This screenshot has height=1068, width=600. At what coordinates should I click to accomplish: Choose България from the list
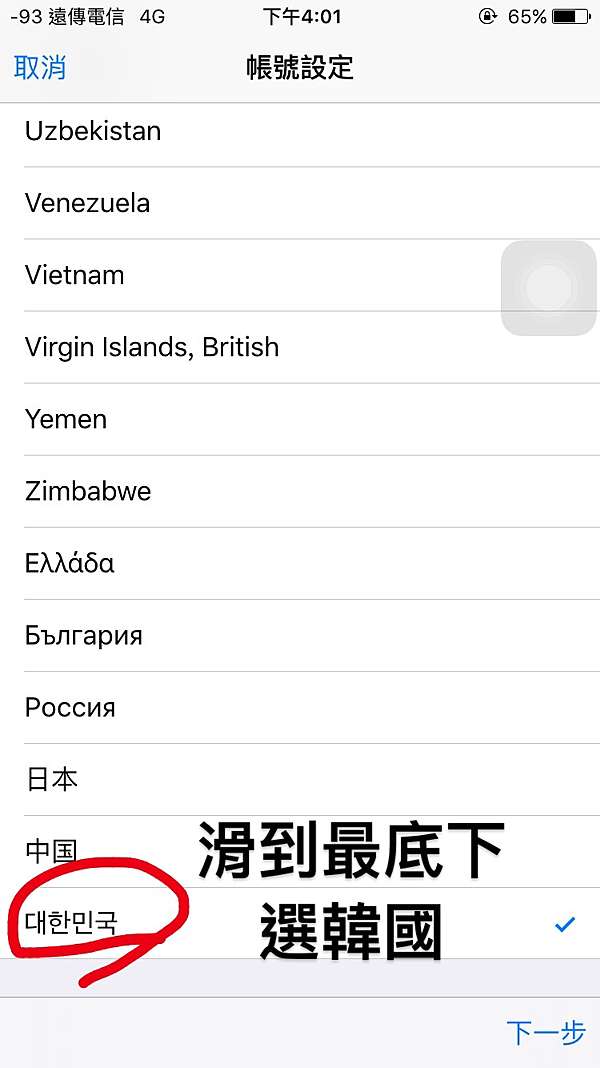pyautogui.click(x=300, y=636)
